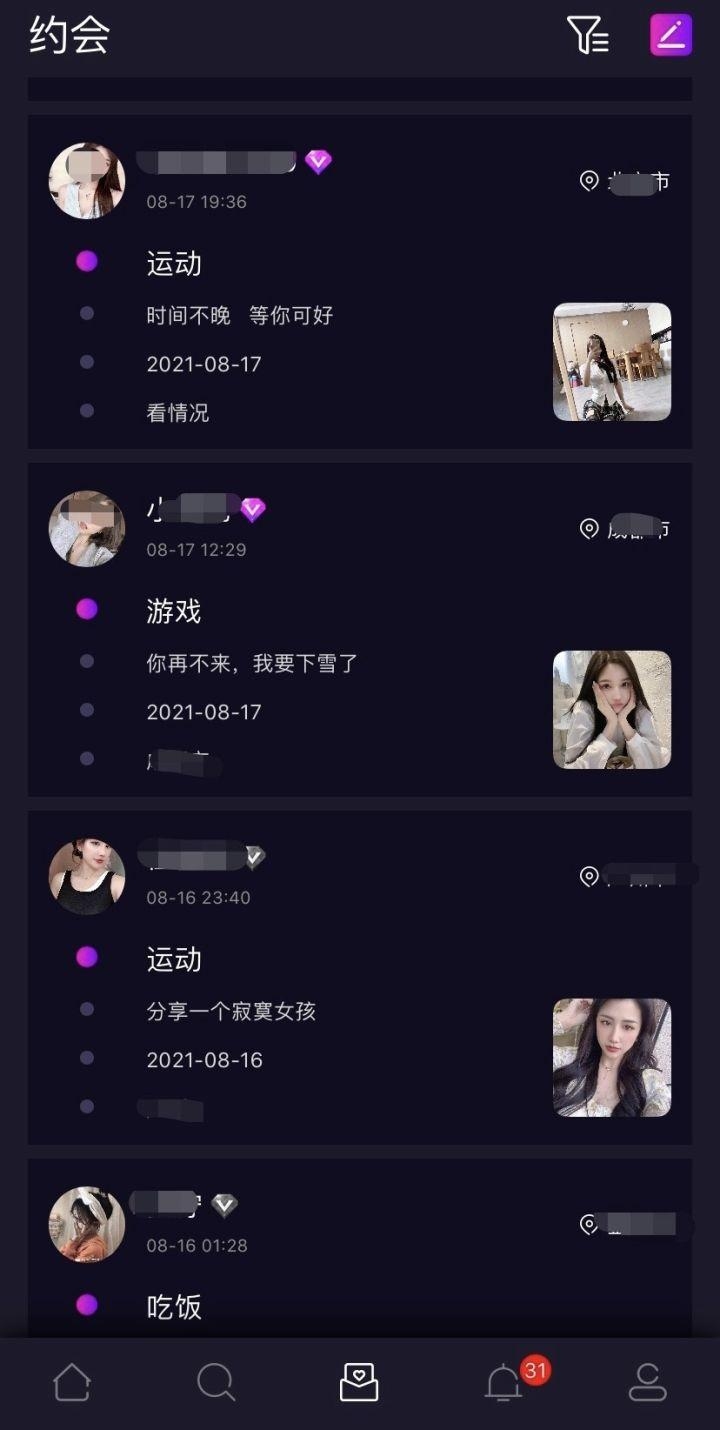The height and width of the screenshot is (1430, 720).
Task: Open the search icon at the bottom
Action: tap(216, 1382)
